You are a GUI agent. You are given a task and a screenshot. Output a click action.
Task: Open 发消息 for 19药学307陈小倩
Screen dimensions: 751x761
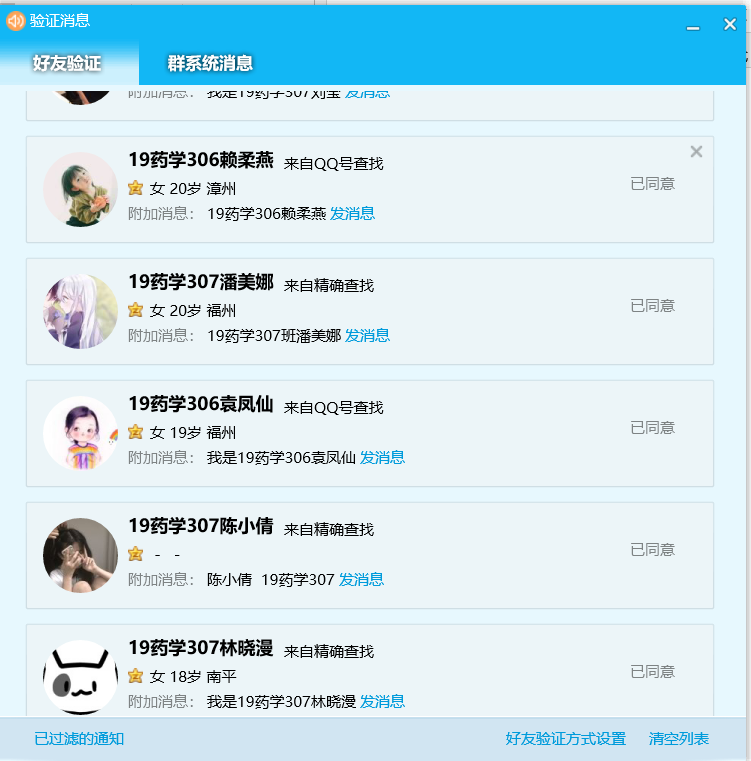click(361, 579)
